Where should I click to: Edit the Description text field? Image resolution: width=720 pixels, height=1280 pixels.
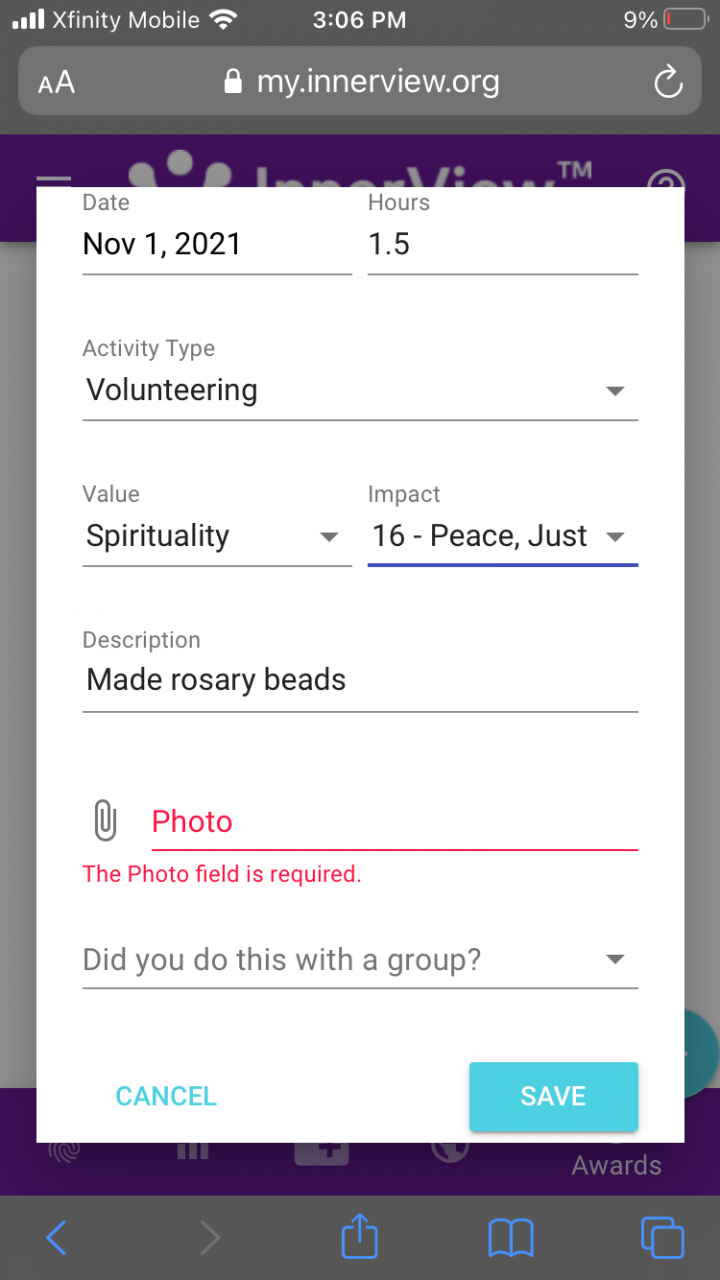[359, 680]
